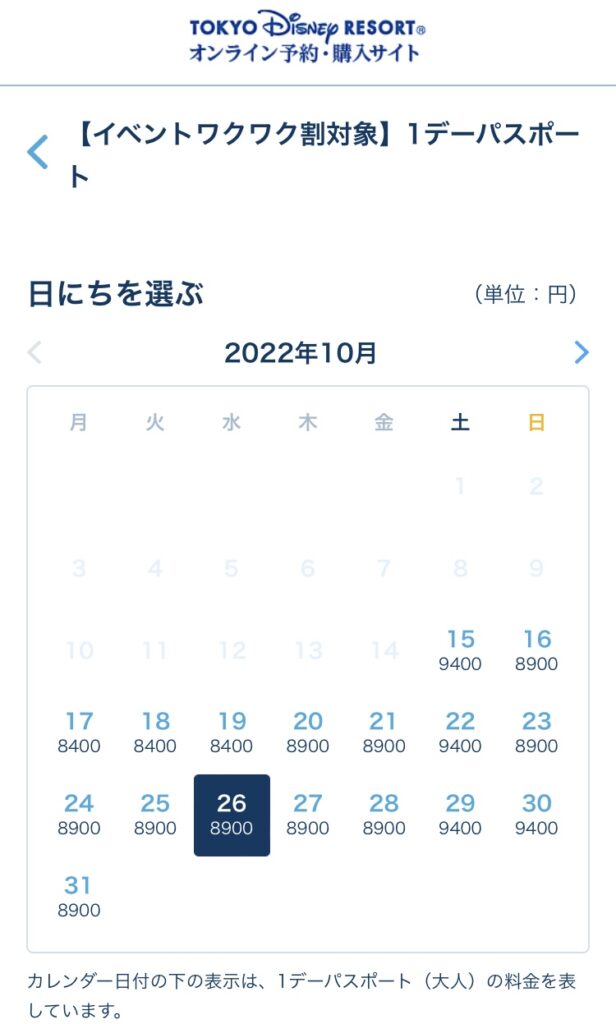Pick Saturday October 22 at 9400
Image resolution: width=616 pixels, height=1024 pixels.
460,732
